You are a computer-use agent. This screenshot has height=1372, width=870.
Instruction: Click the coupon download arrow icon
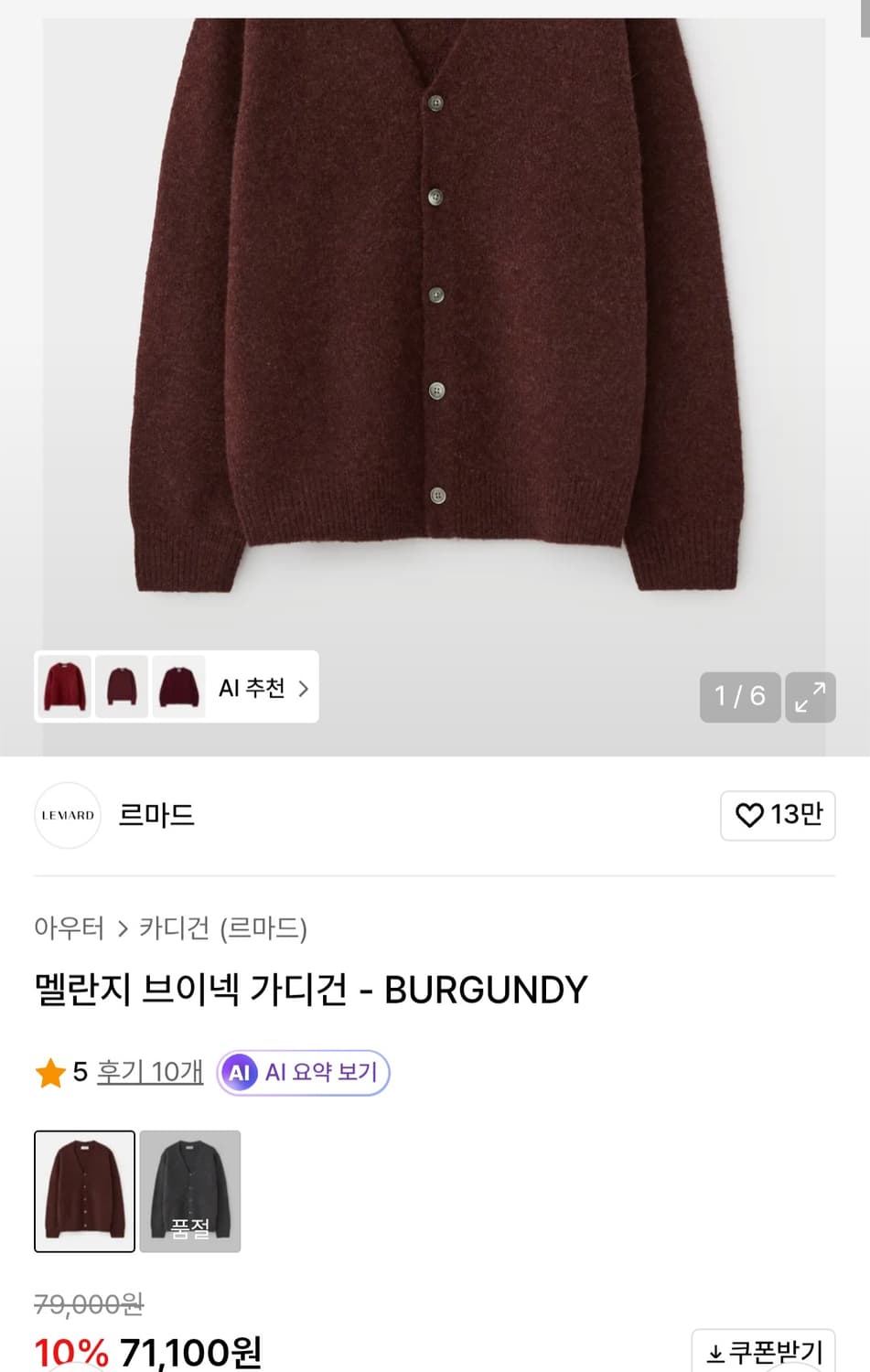(x=714, y=1352)
